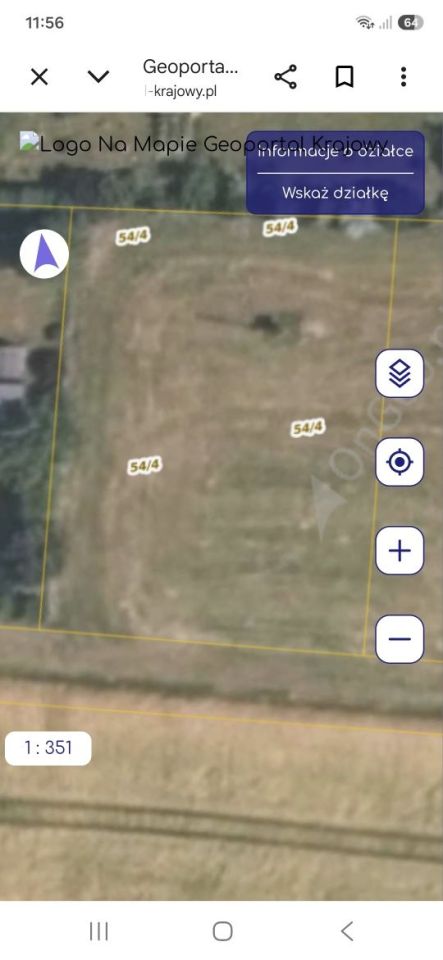The image size is (443, 960).
Task: Go back using the system back button
Action: pos(346,931)
